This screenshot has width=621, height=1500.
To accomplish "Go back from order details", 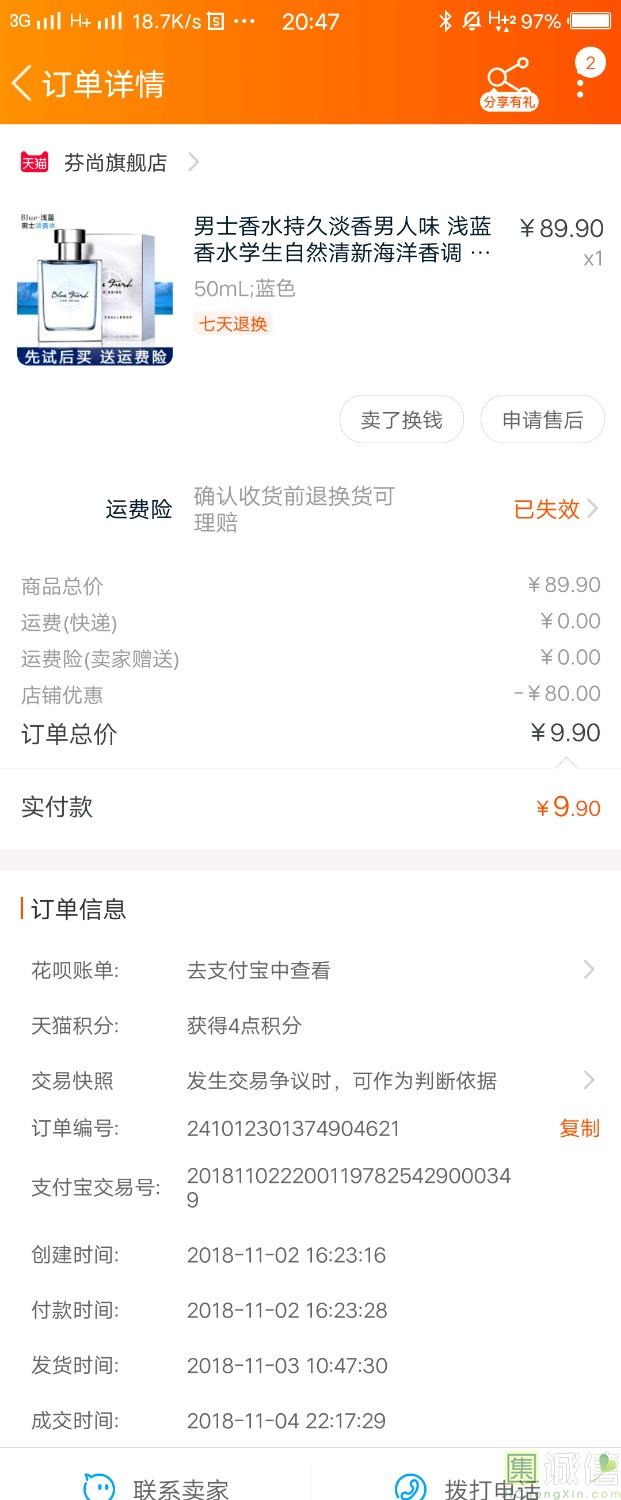I will tap(22, 83).
